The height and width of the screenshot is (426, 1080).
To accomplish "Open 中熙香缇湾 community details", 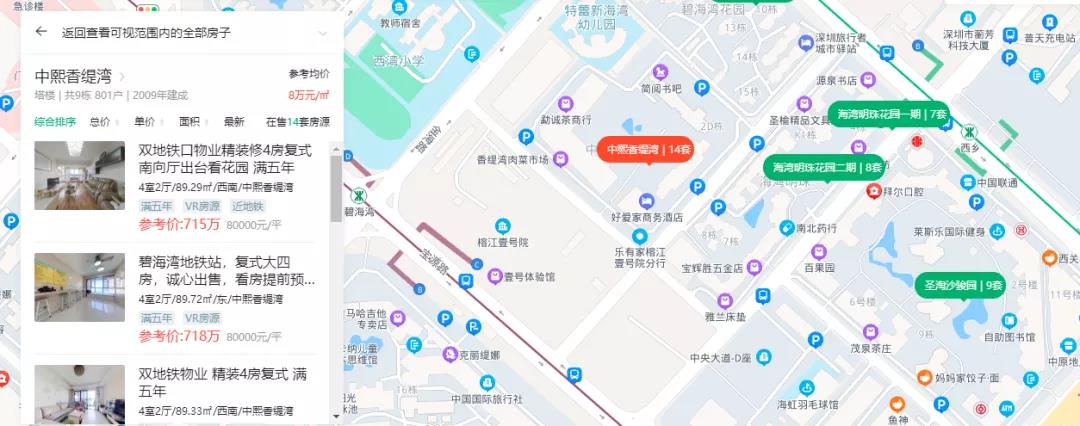I will (x=80, y=76).
